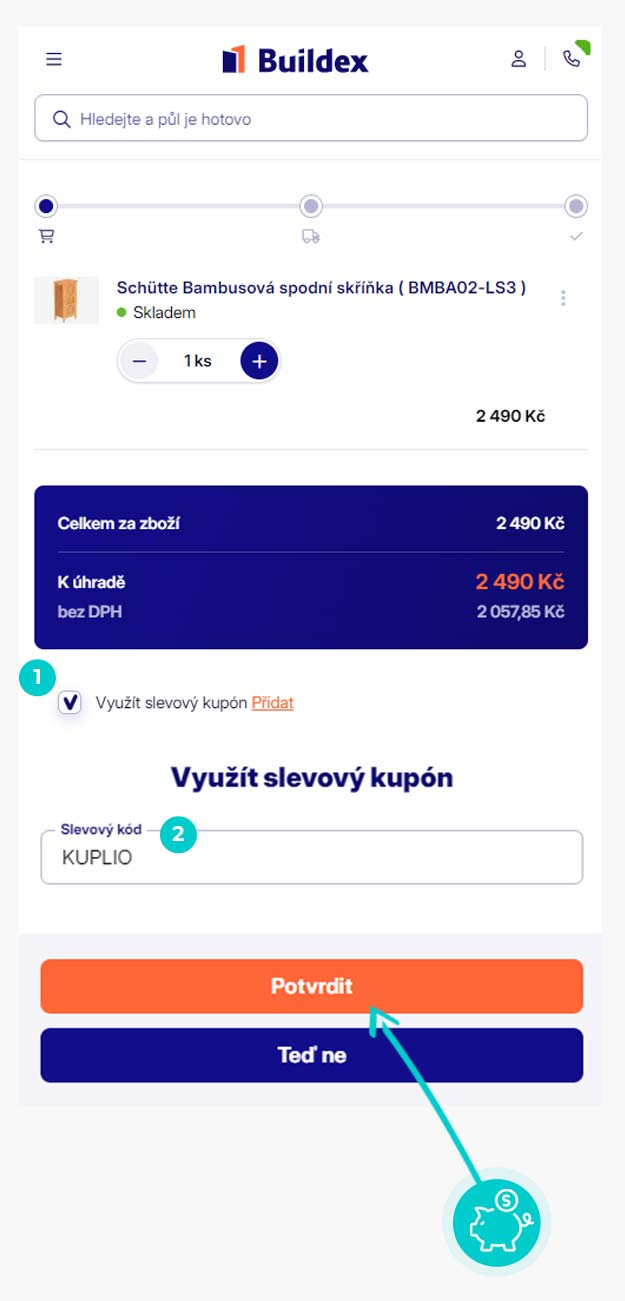Screen dimensions: 625x1301
Task: Tap the phone contact icon
Action: (571, 59)
